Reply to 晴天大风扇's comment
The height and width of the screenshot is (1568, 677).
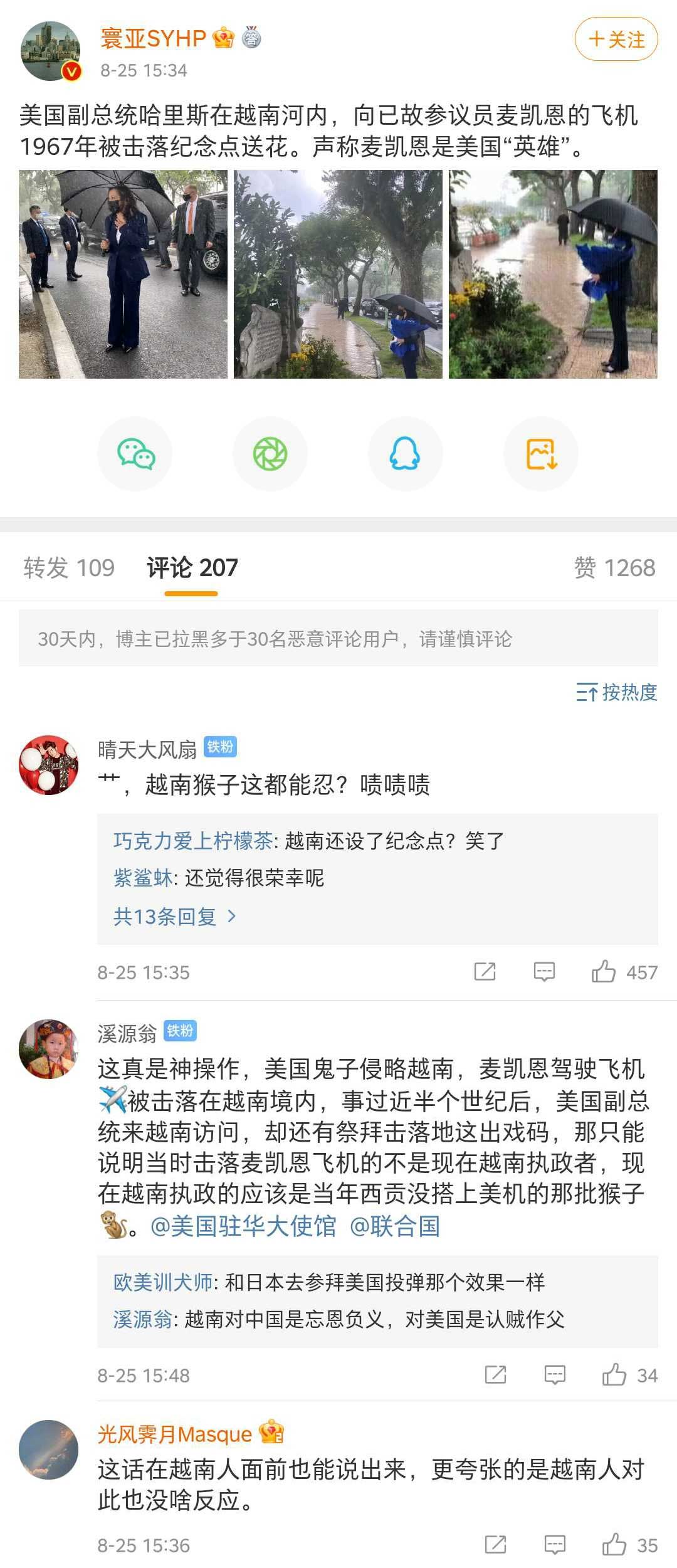pos(544,972)
